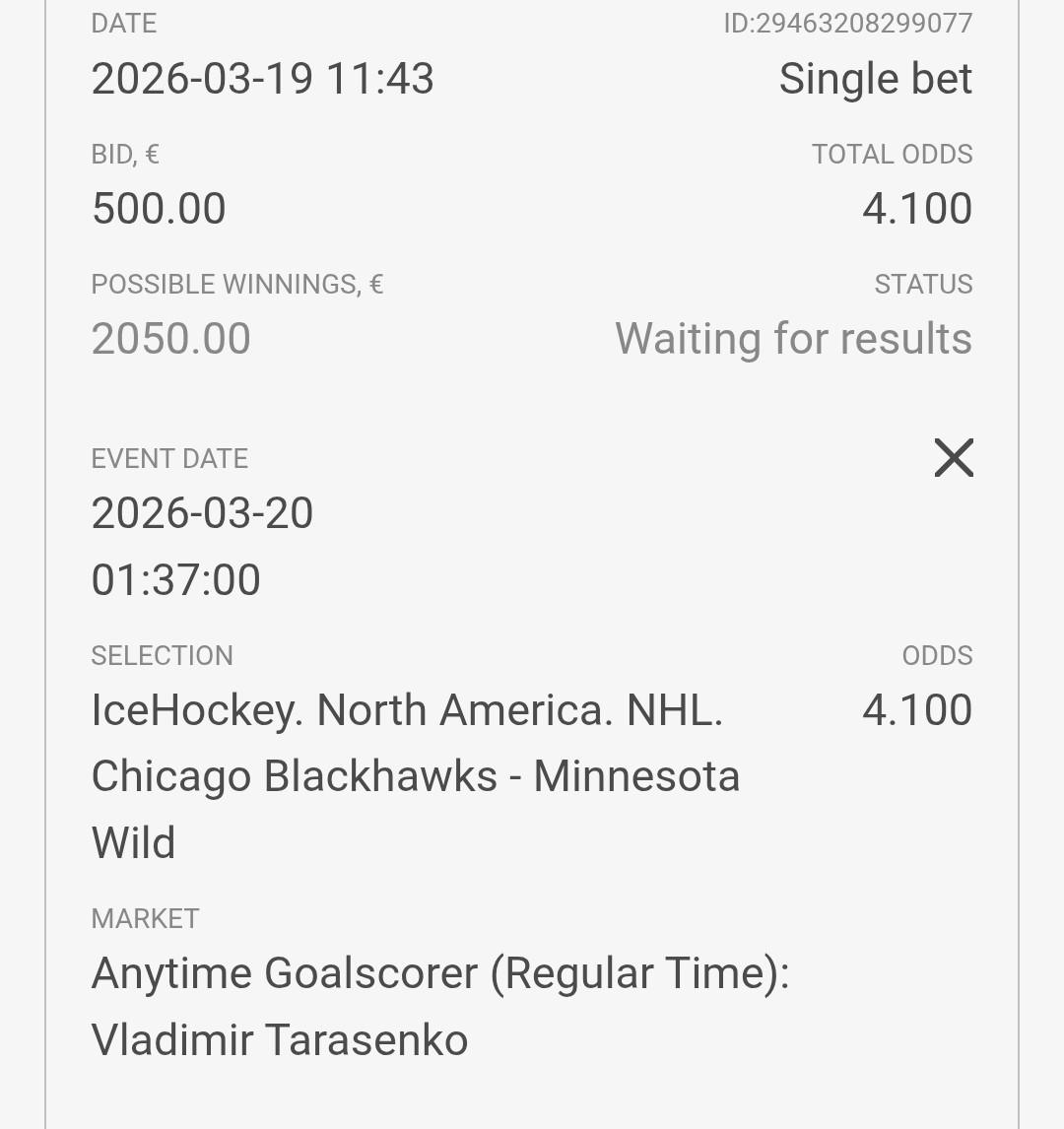Tap the X icon beside the event date
The width and height of the screenshot is (1064, 1129).
(x=953, y=458)
